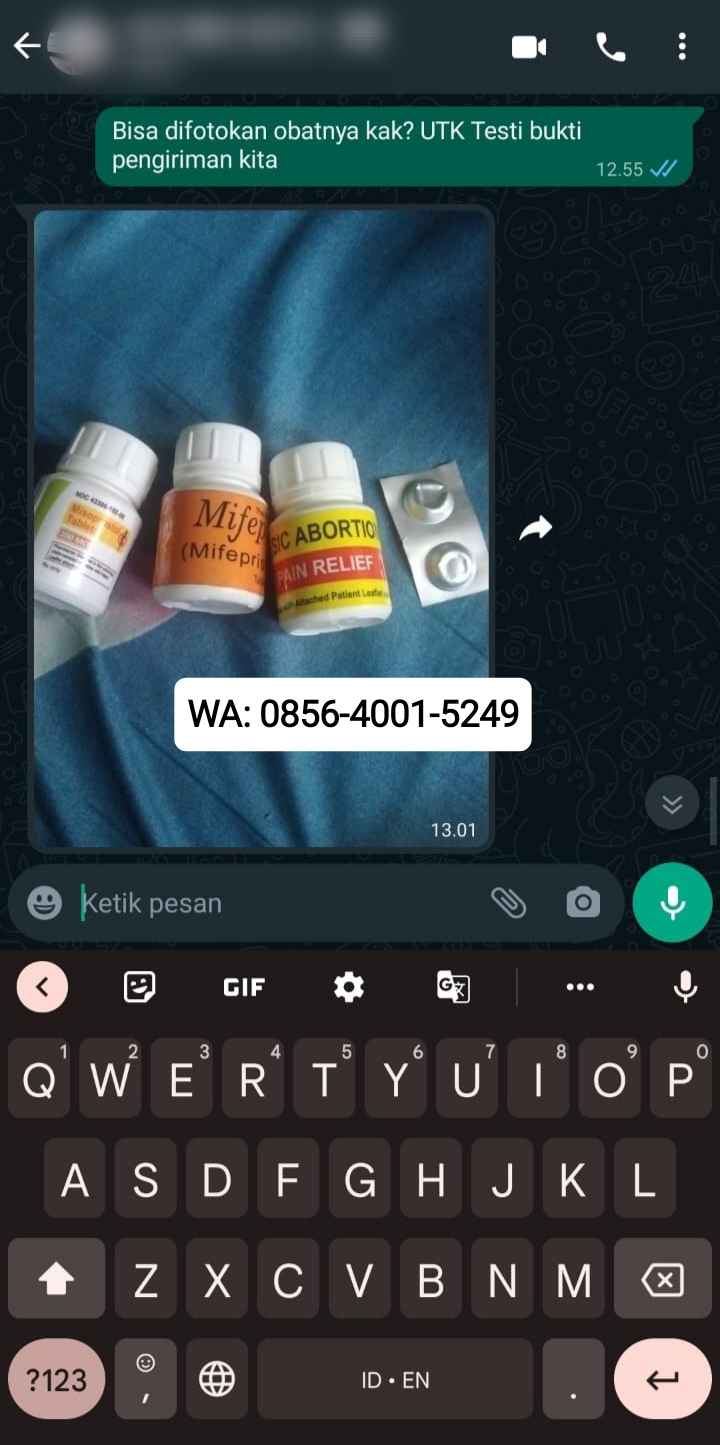Viewport: 720px width, 1445px height.
Task: Open the keyboard GIF search
Action: pos(244,987)
